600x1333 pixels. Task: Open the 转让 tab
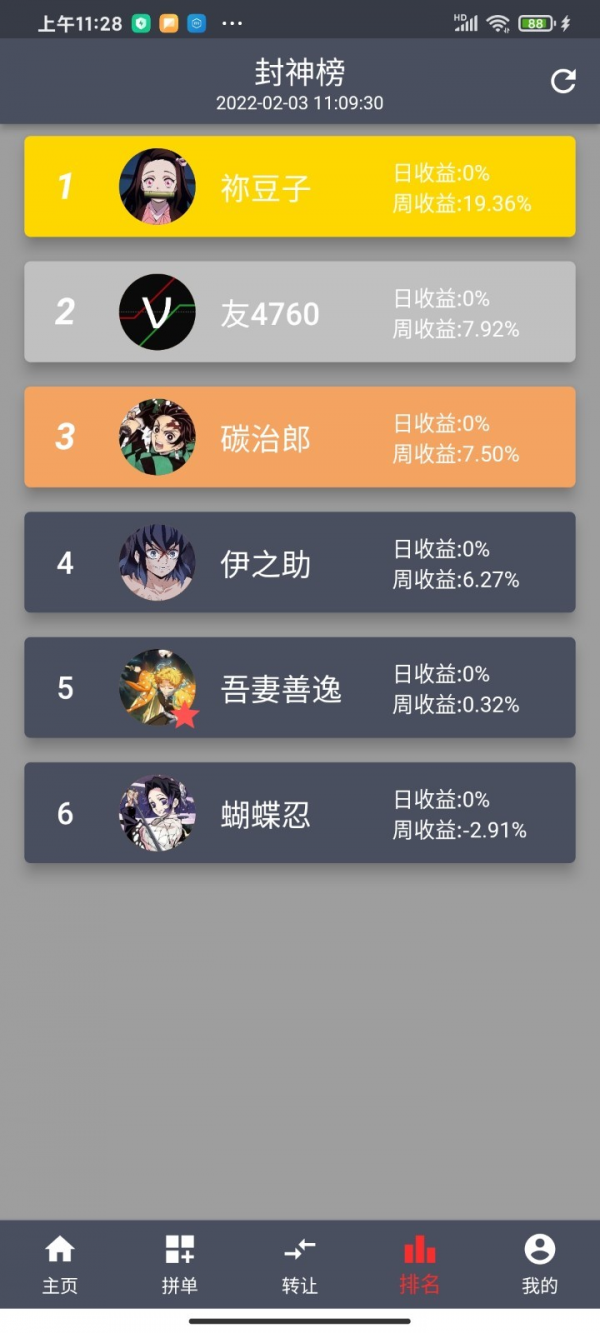tap(300, 1264)
